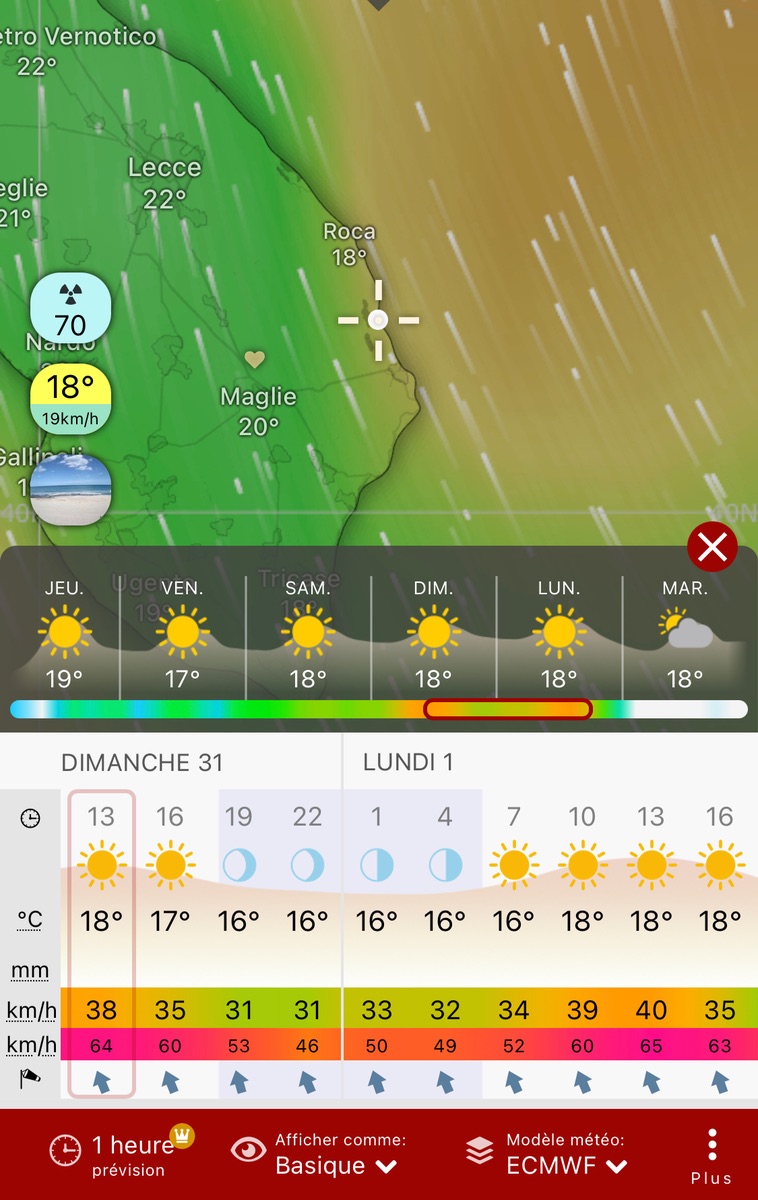Close the forecast panel
The image size is (758, 1200).
(712, 547)
